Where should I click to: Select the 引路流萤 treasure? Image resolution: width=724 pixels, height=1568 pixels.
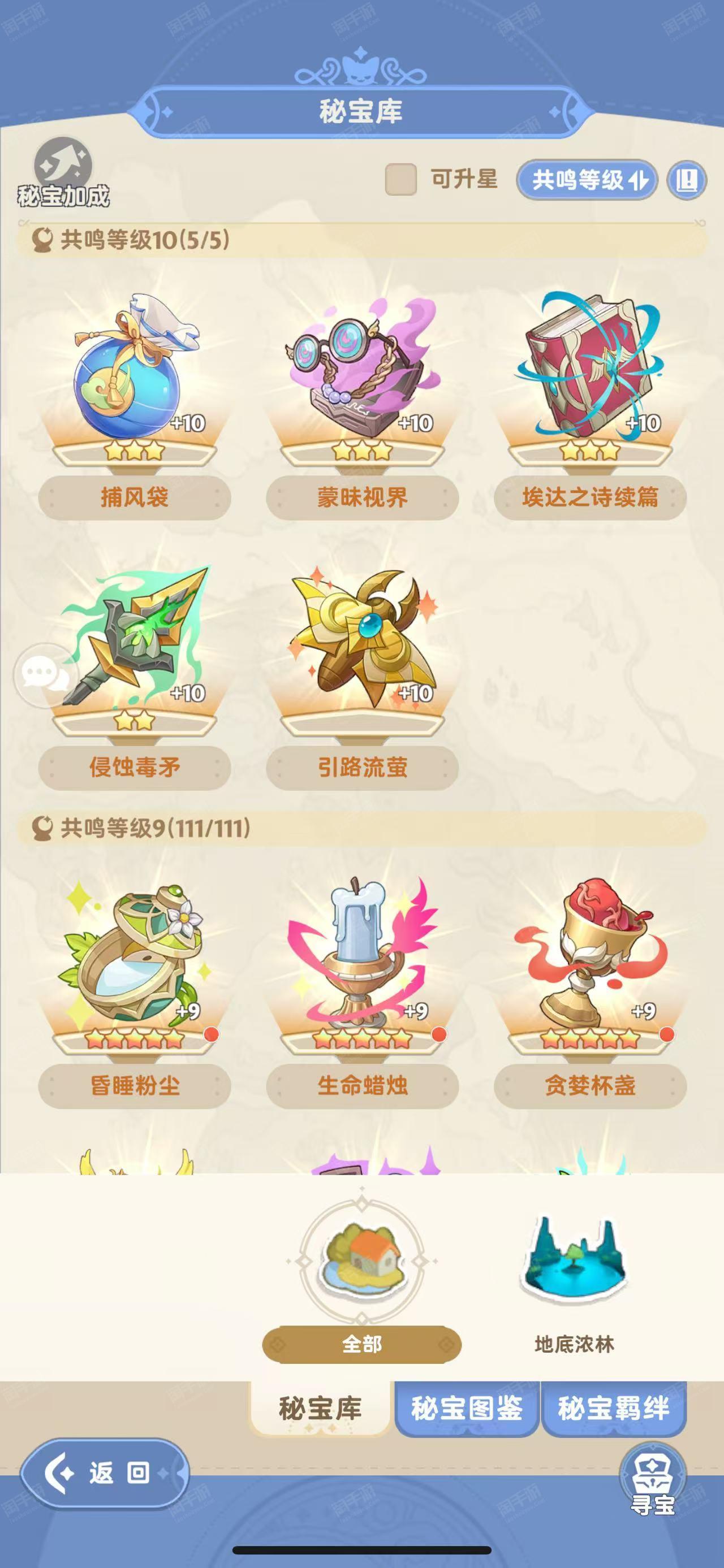(x=363, y=645)
